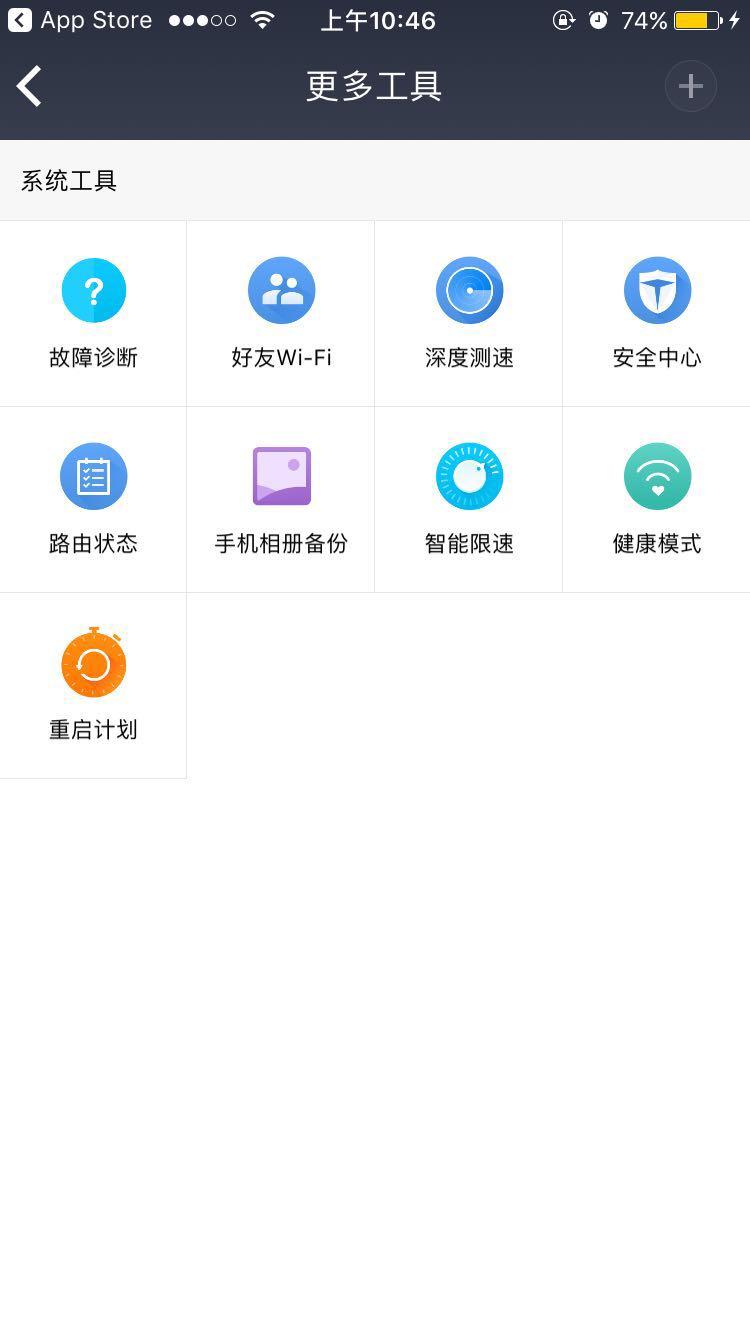The height and width of the screenshot is (1334, 750).
Task: Tap the purple photo album icon
Action: pyautogui.click(x=281, y=476)
